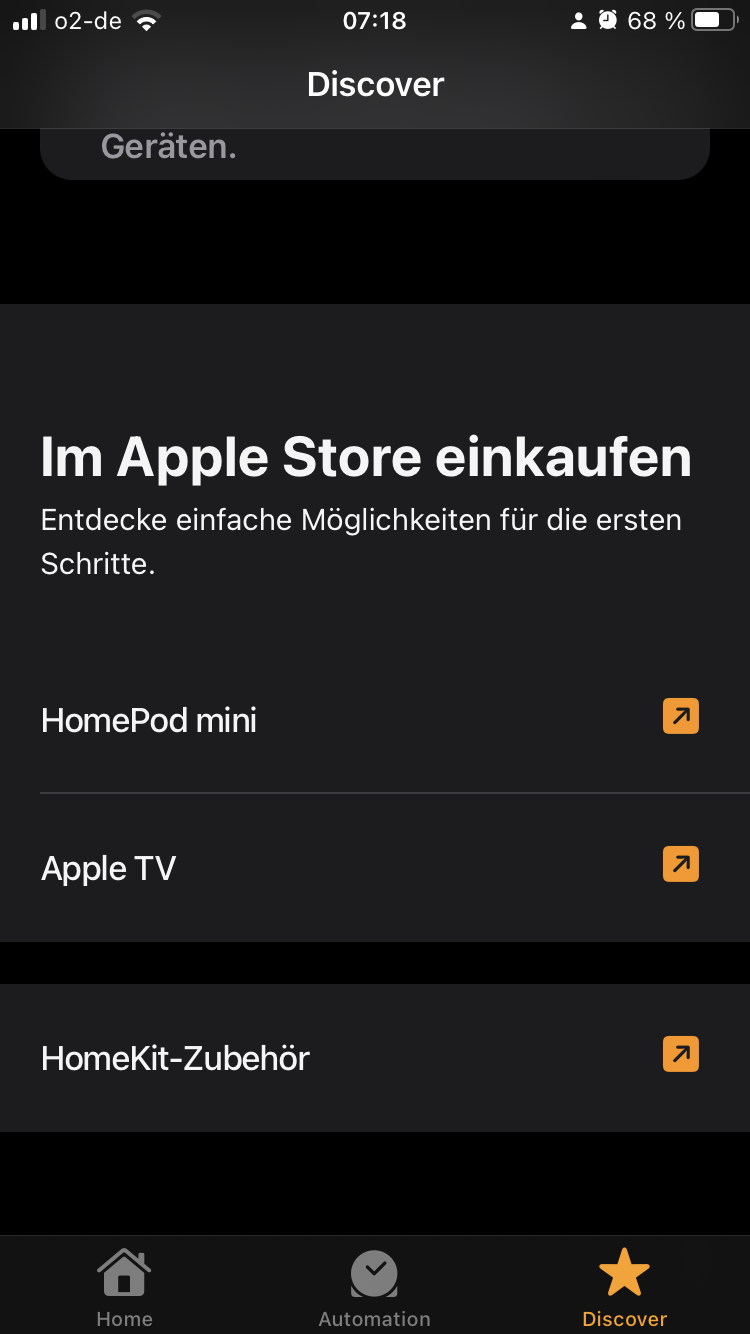Select the Home house icon in tab bar
This screenshot has height=1334, width=750.
[124, 1270]
